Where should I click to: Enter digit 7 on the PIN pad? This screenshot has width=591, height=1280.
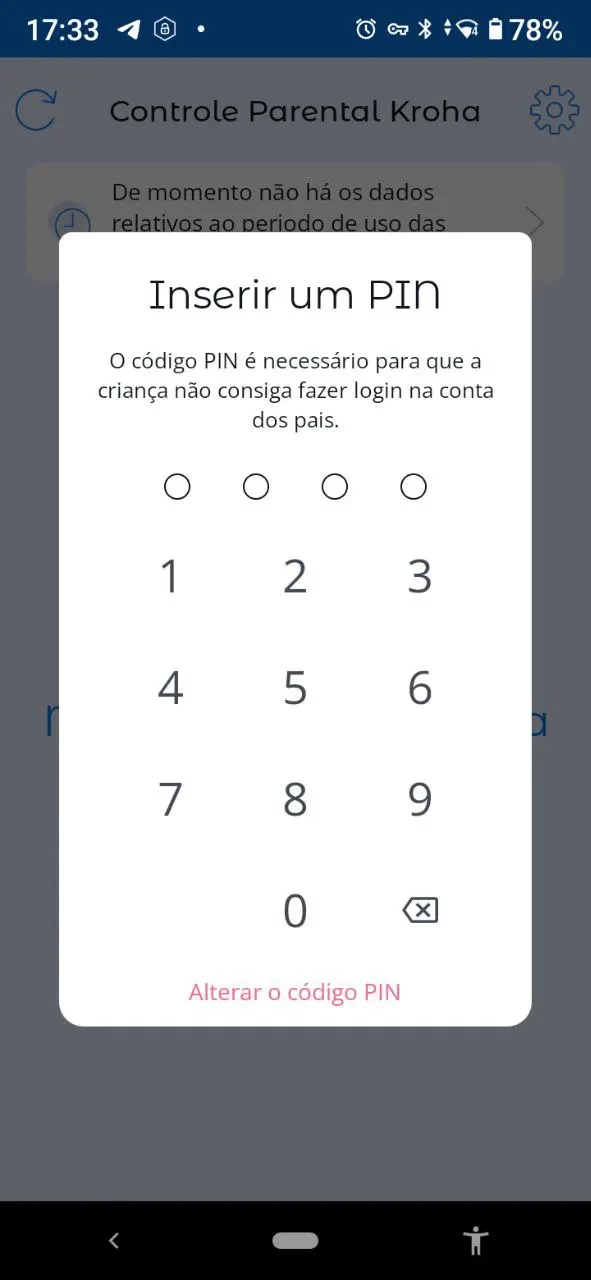click(170, 799)
